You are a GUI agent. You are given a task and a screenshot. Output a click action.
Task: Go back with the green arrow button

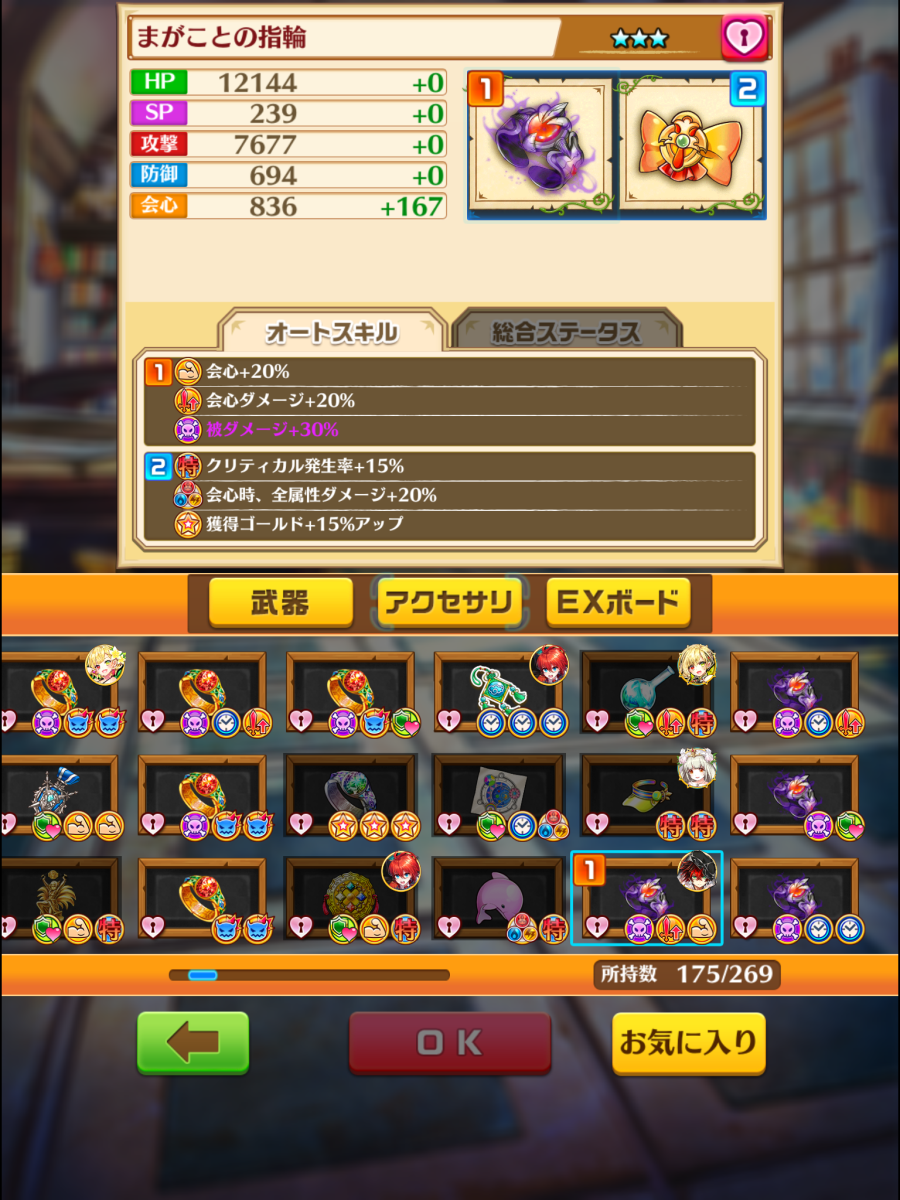193,1042
